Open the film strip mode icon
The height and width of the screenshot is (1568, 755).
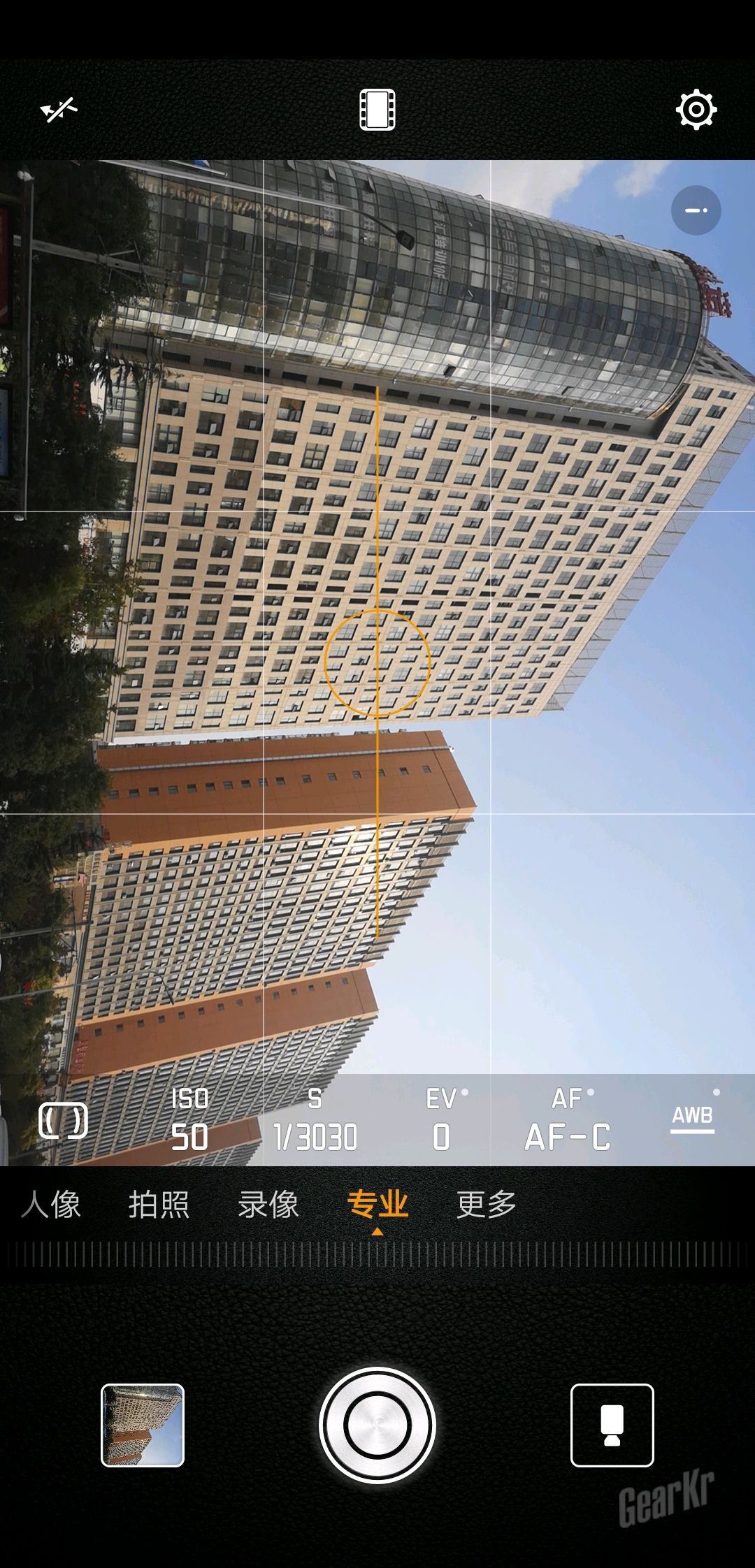377,110
